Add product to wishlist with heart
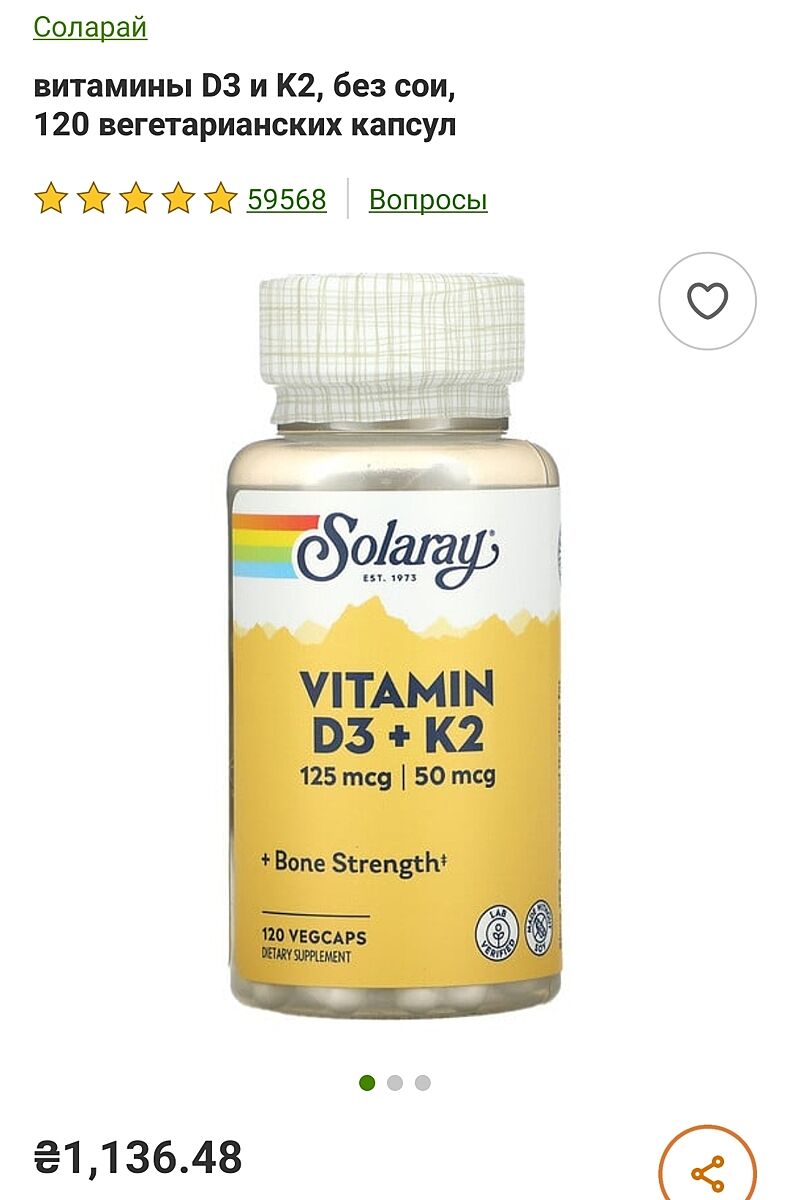This screenshot has height=1200, width=790. pyautogui.click(x=707, y=301)
